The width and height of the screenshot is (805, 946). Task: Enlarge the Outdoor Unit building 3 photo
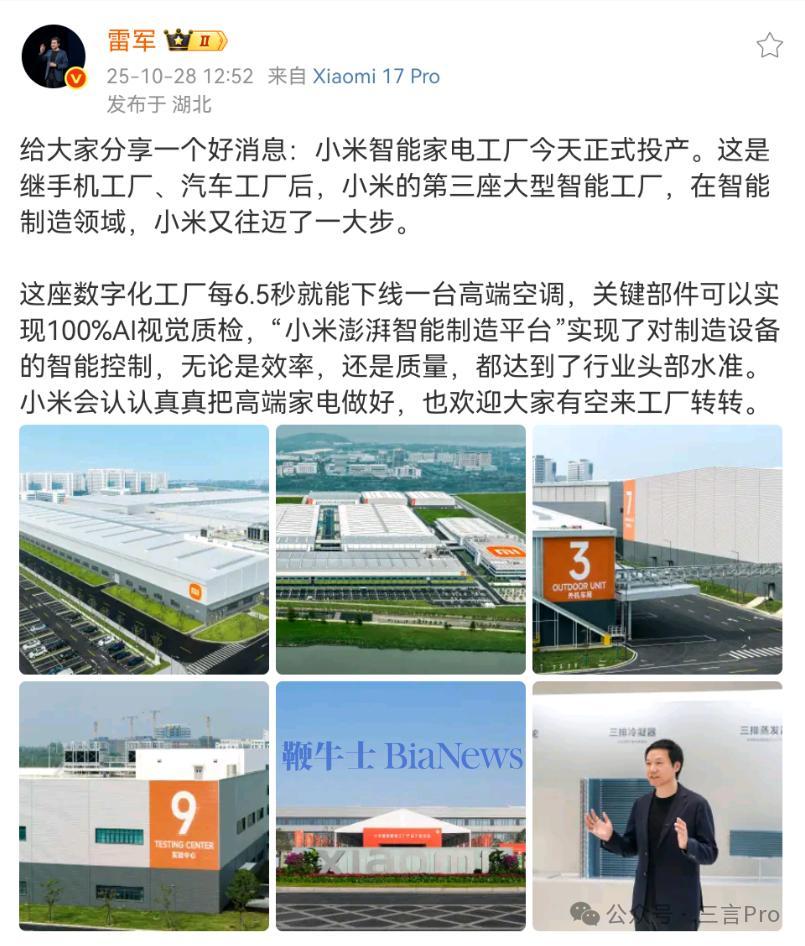point(657,549)
